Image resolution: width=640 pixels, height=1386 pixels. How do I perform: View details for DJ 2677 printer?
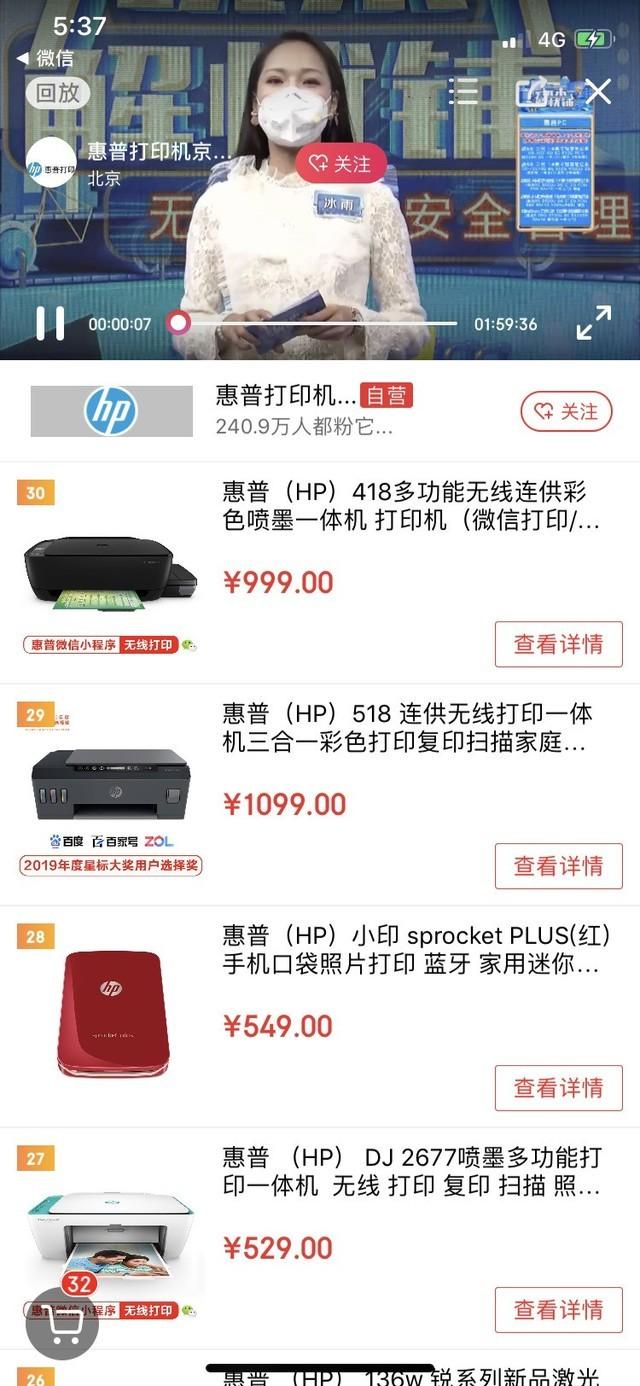point(558,1310)
